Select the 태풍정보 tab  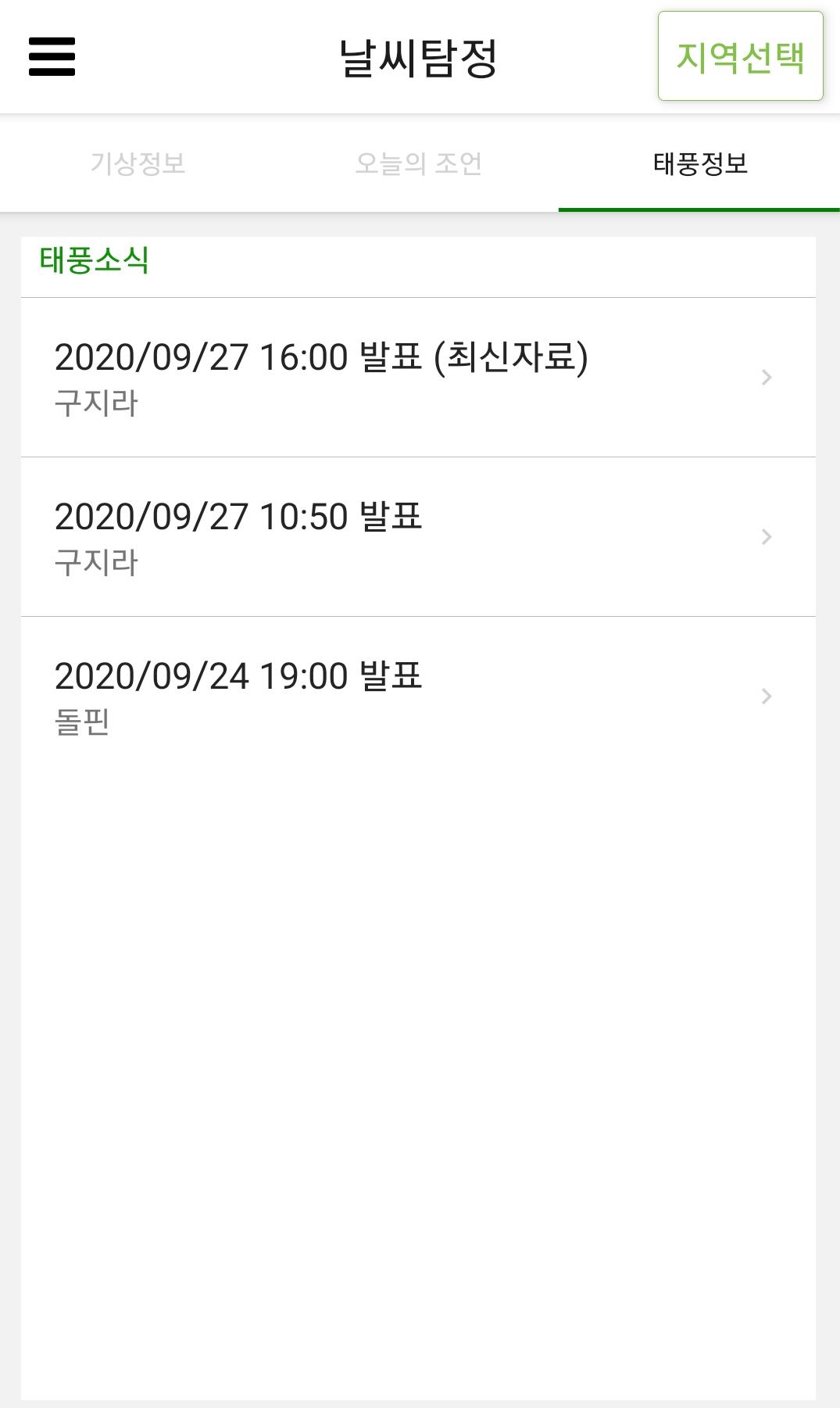[x=700, y=163]
